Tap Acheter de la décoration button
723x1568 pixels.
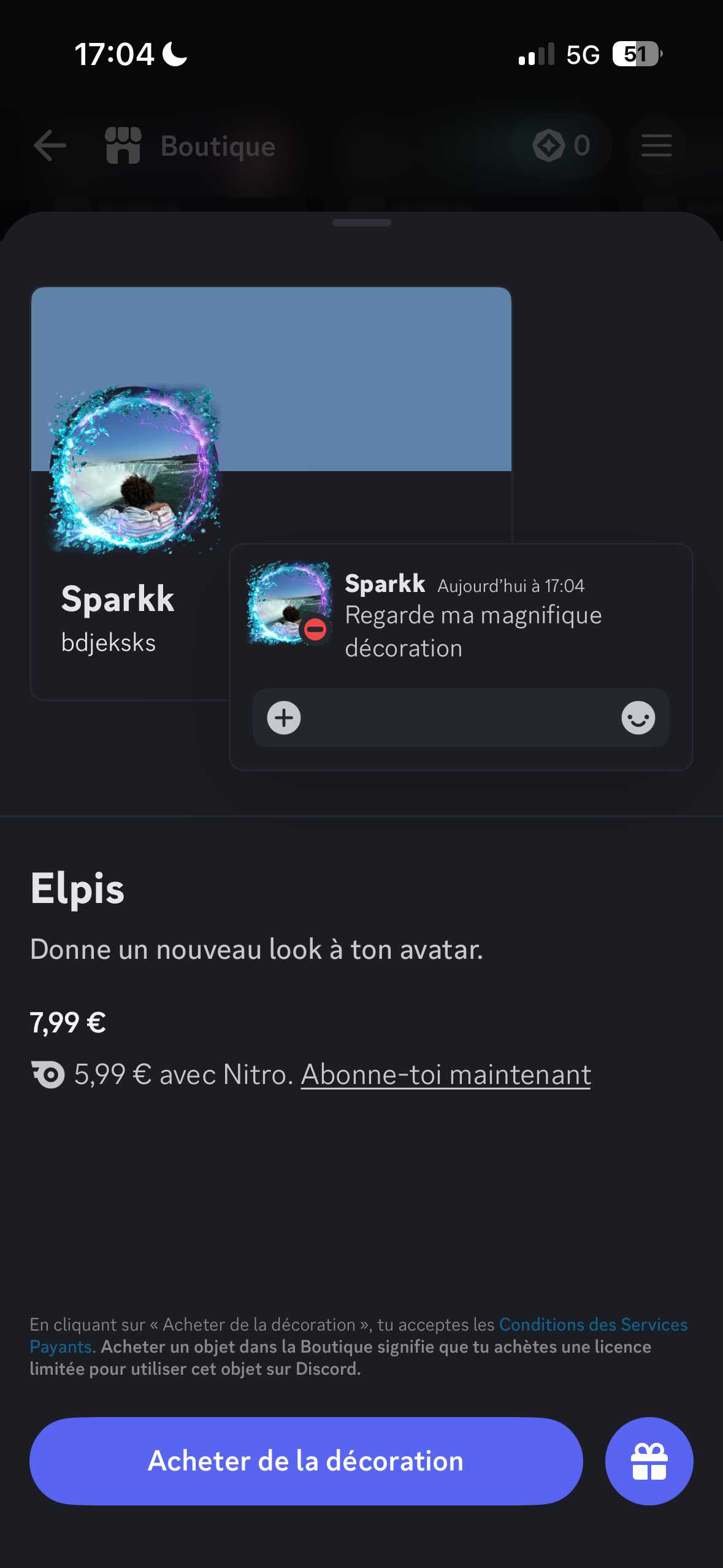coord(305,1461)
